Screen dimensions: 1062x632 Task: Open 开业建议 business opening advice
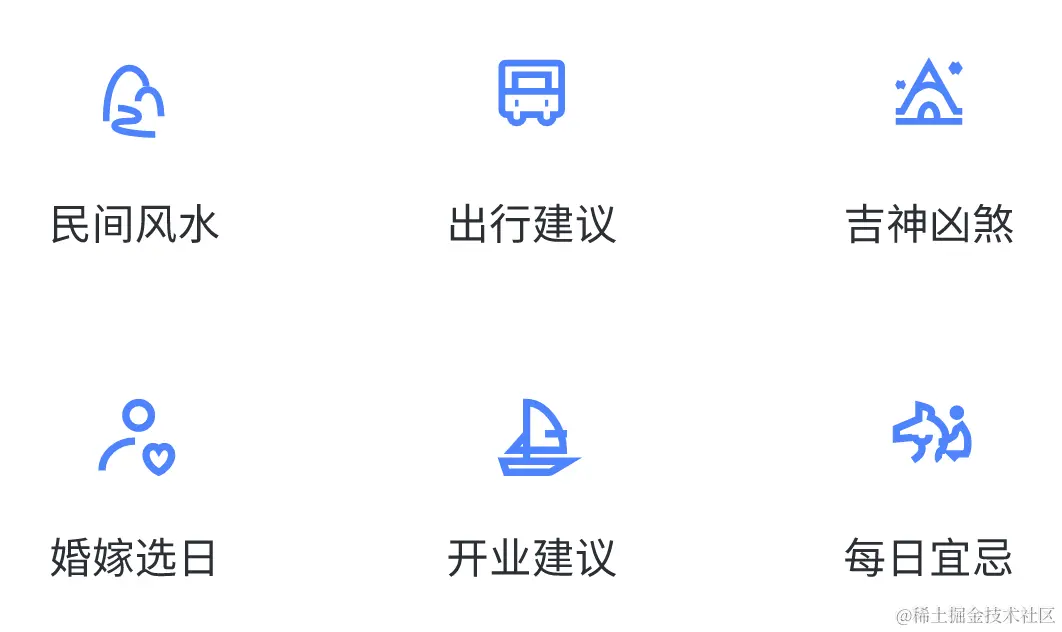click(x=537, y=438)
